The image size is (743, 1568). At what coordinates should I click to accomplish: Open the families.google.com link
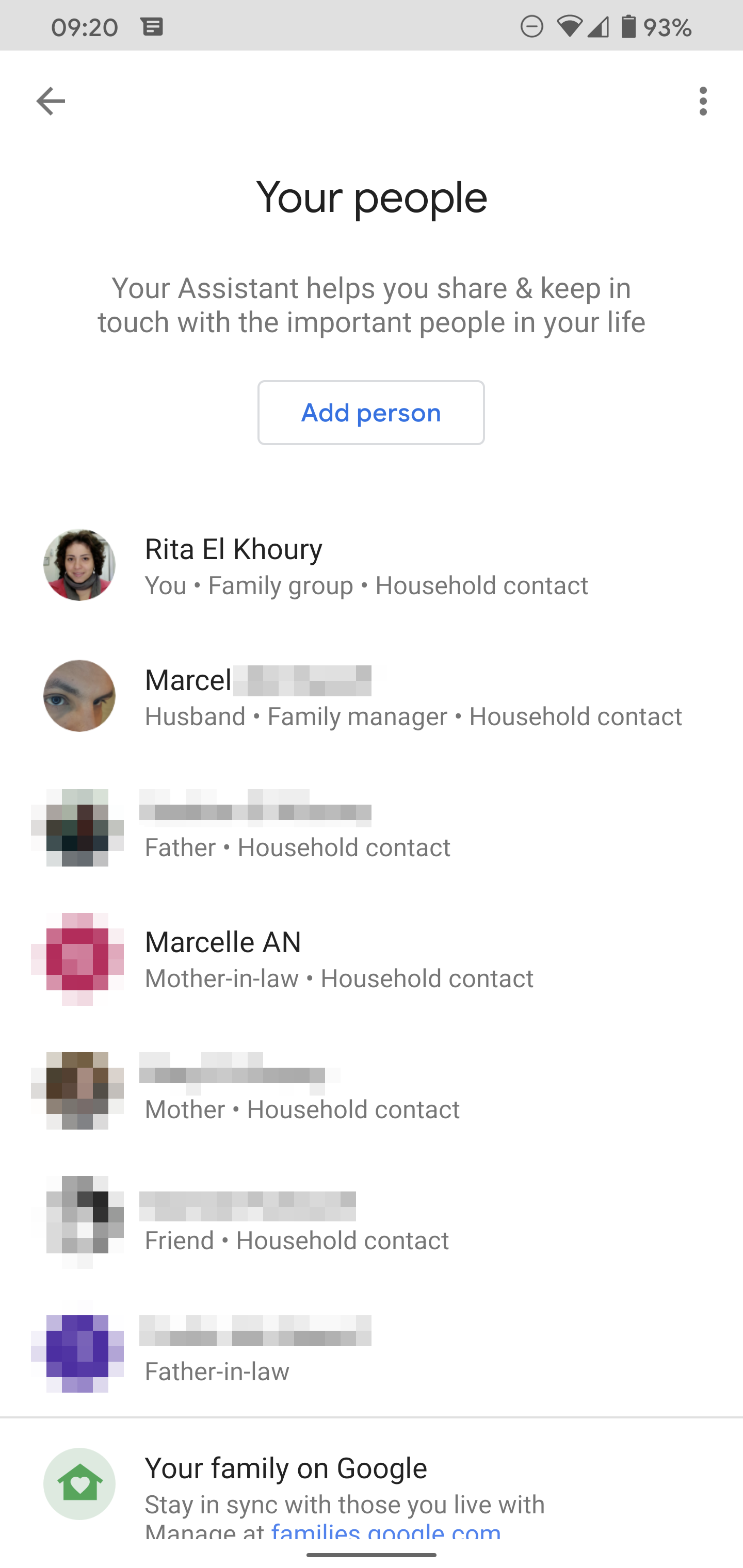coord(386,1530)
